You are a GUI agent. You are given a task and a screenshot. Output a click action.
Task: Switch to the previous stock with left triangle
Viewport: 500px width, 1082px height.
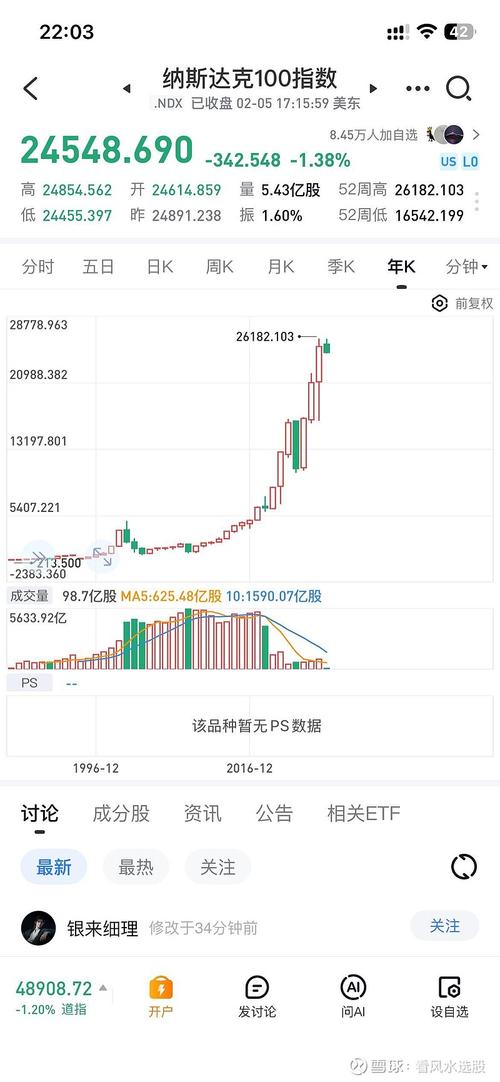pos(127,88)
